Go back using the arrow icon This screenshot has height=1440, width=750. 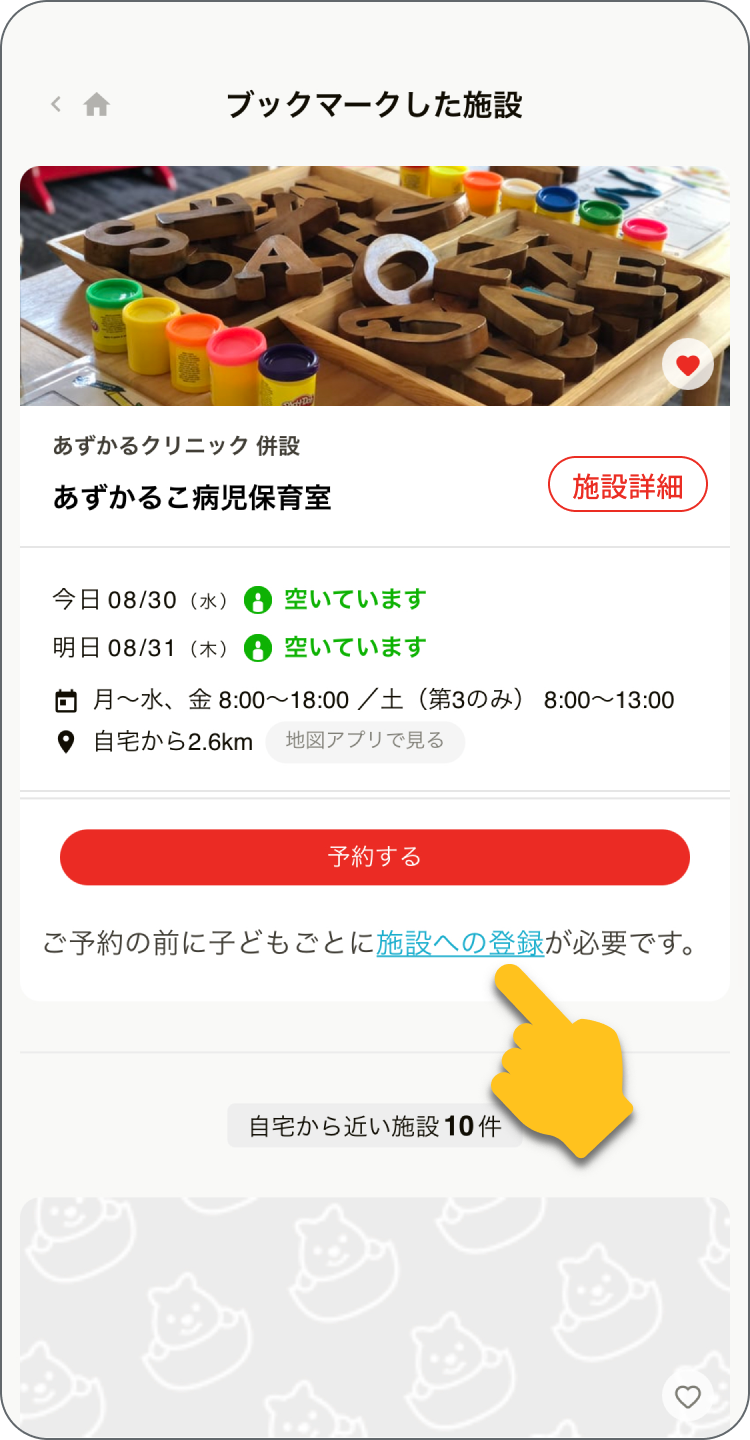point(56,104)
